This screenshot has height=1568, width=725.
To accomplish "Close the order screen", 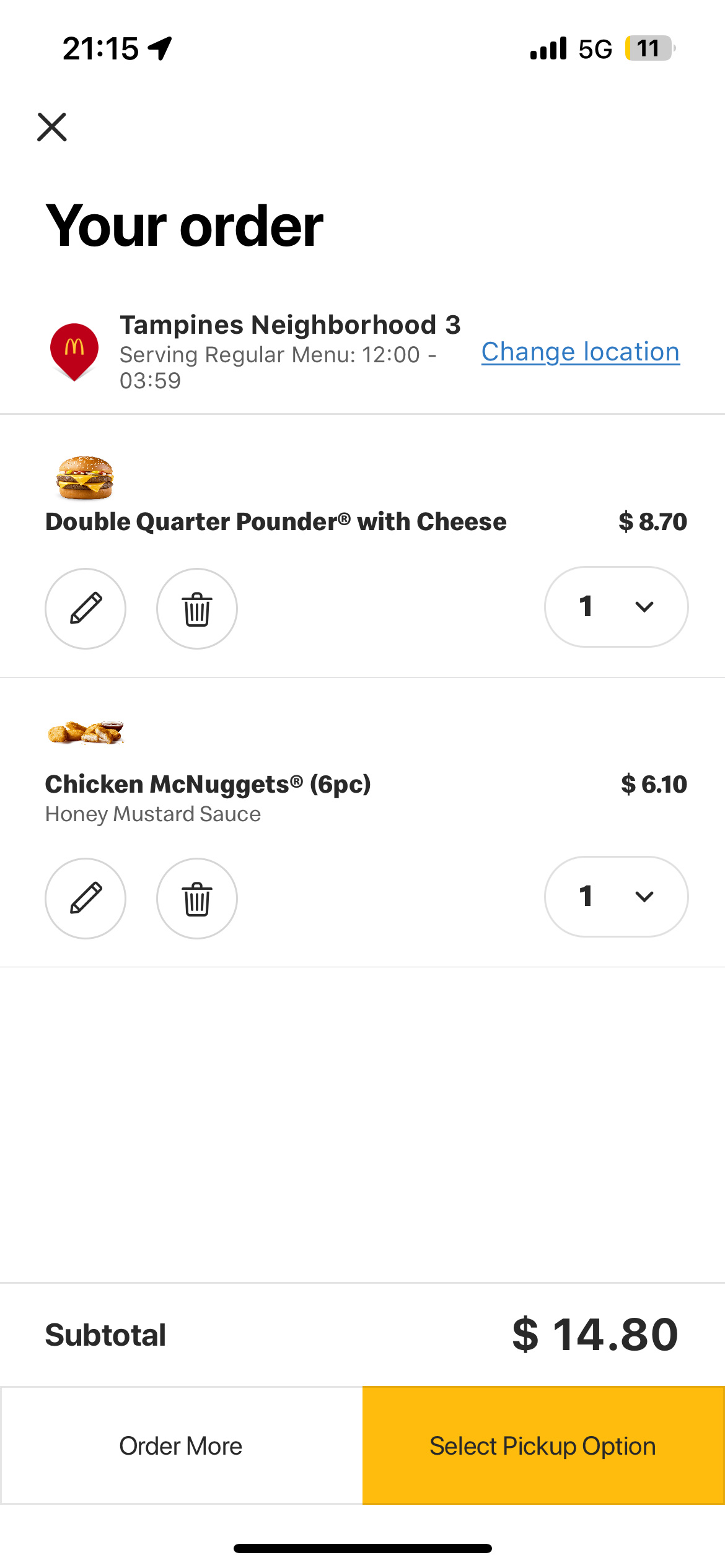I will 53,128.
